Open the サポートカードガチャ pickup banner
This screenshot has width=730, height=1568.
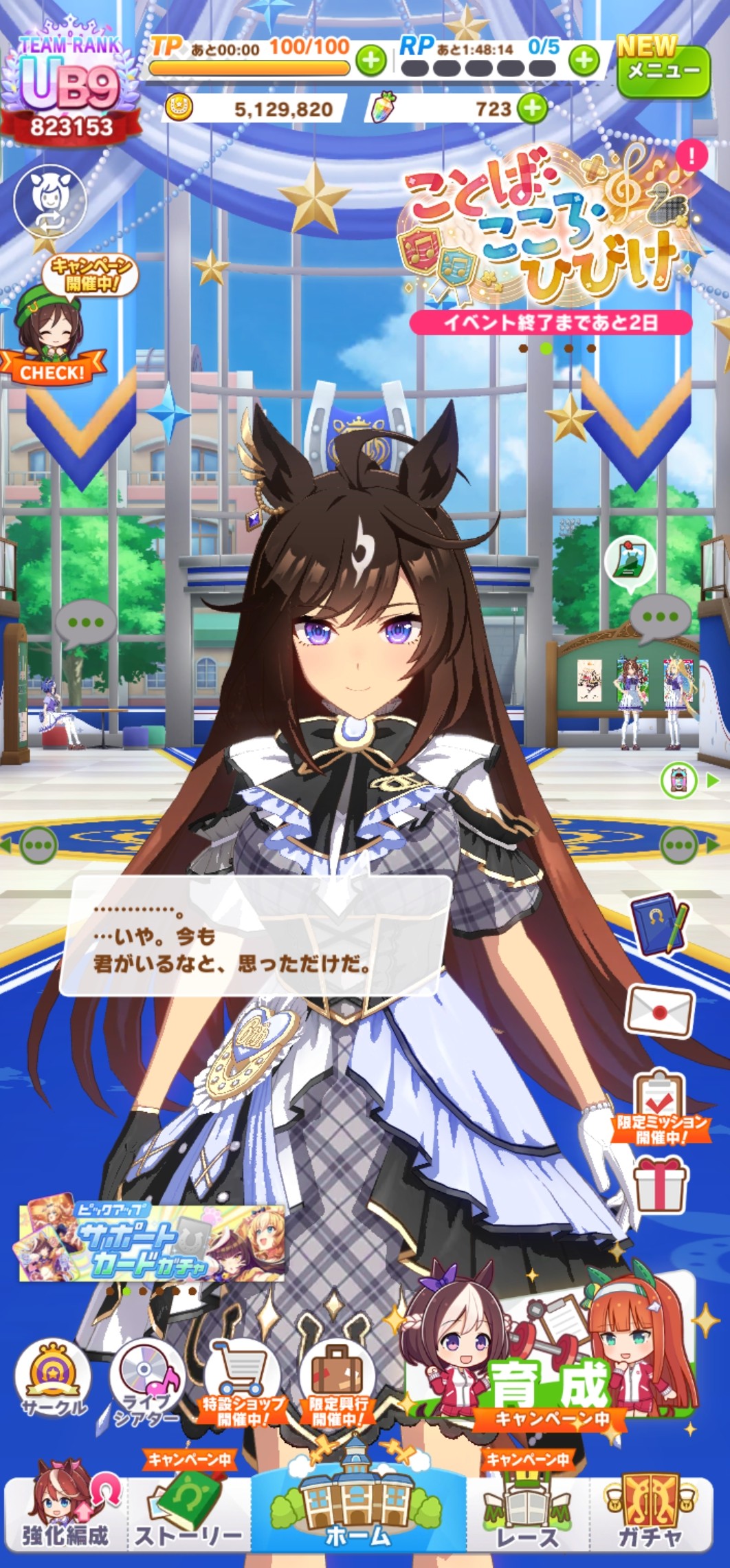(153, 1243)
